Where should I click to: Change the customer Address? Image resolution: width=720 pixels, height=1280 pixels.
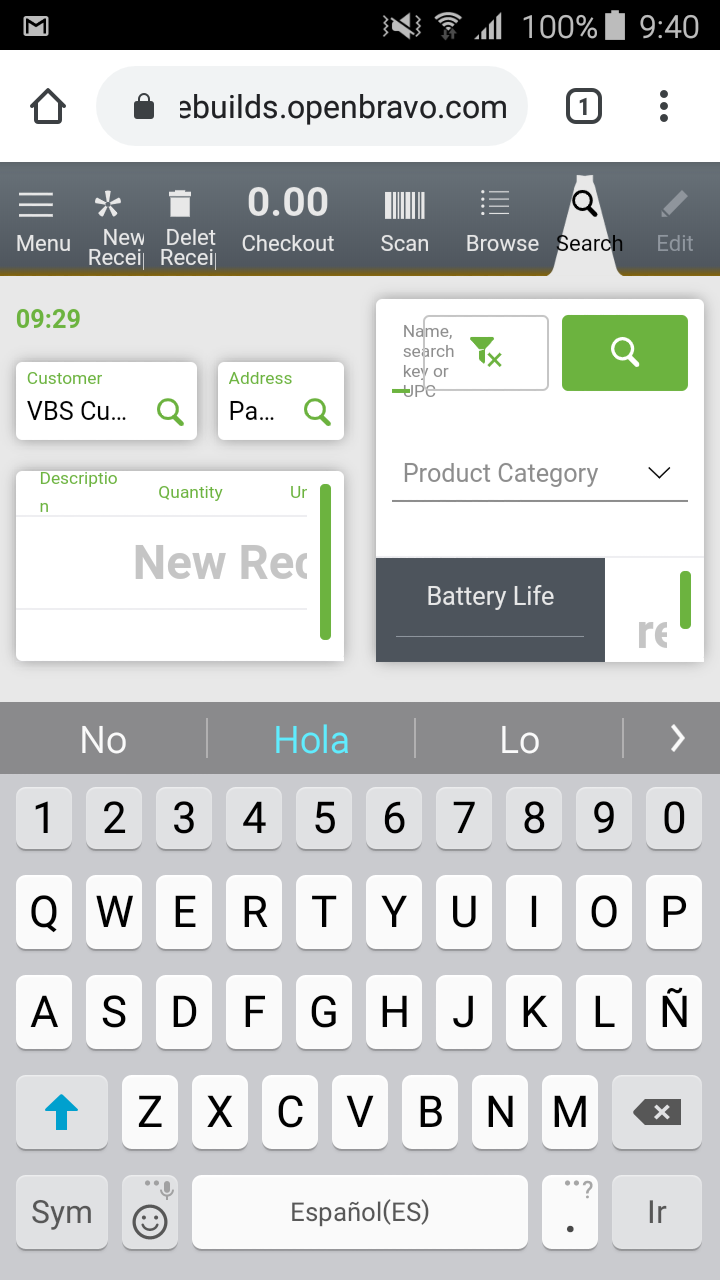280,401
